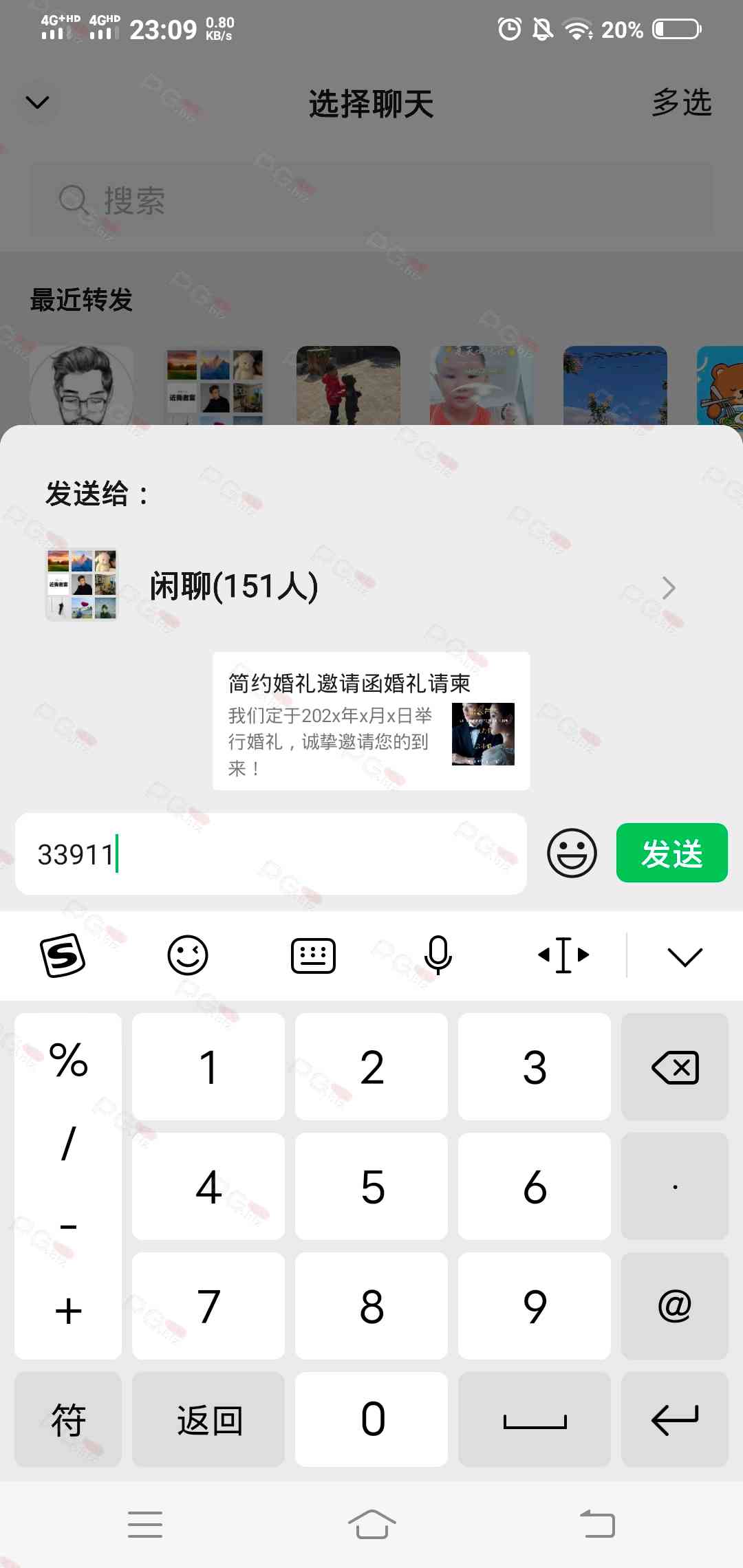This screenshot has width=743, height=1568.
Task: Open the 简约婚礼邀请函 card preview
Action: [371, 721]
